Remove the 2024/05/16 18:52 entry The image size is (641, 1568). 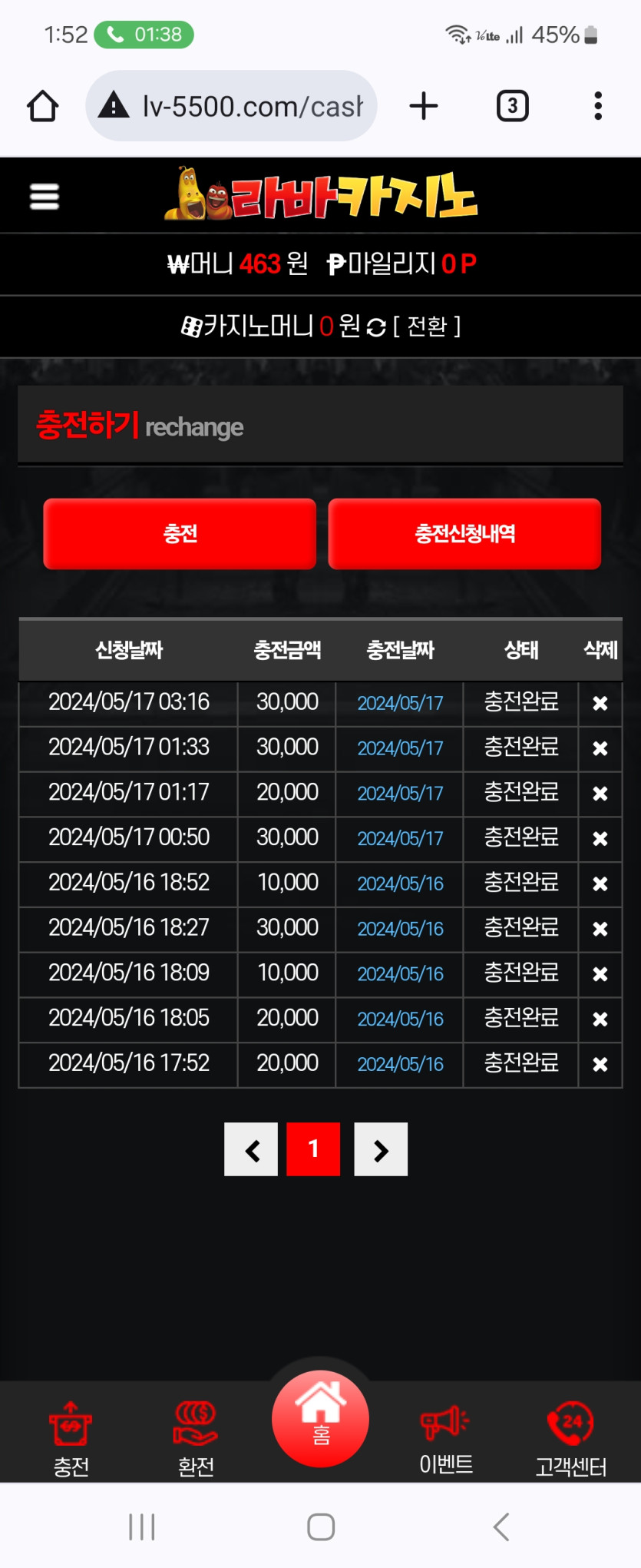pos(600,884)
